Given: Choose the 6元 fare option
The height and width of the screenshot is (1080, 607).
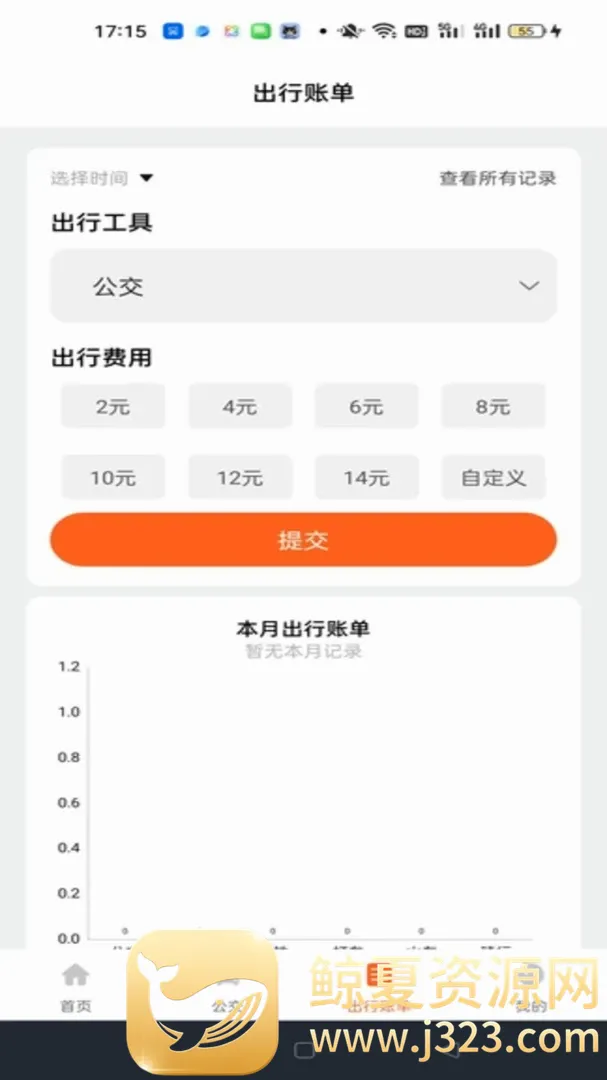Looking at the screenshot, I should 367,406.
